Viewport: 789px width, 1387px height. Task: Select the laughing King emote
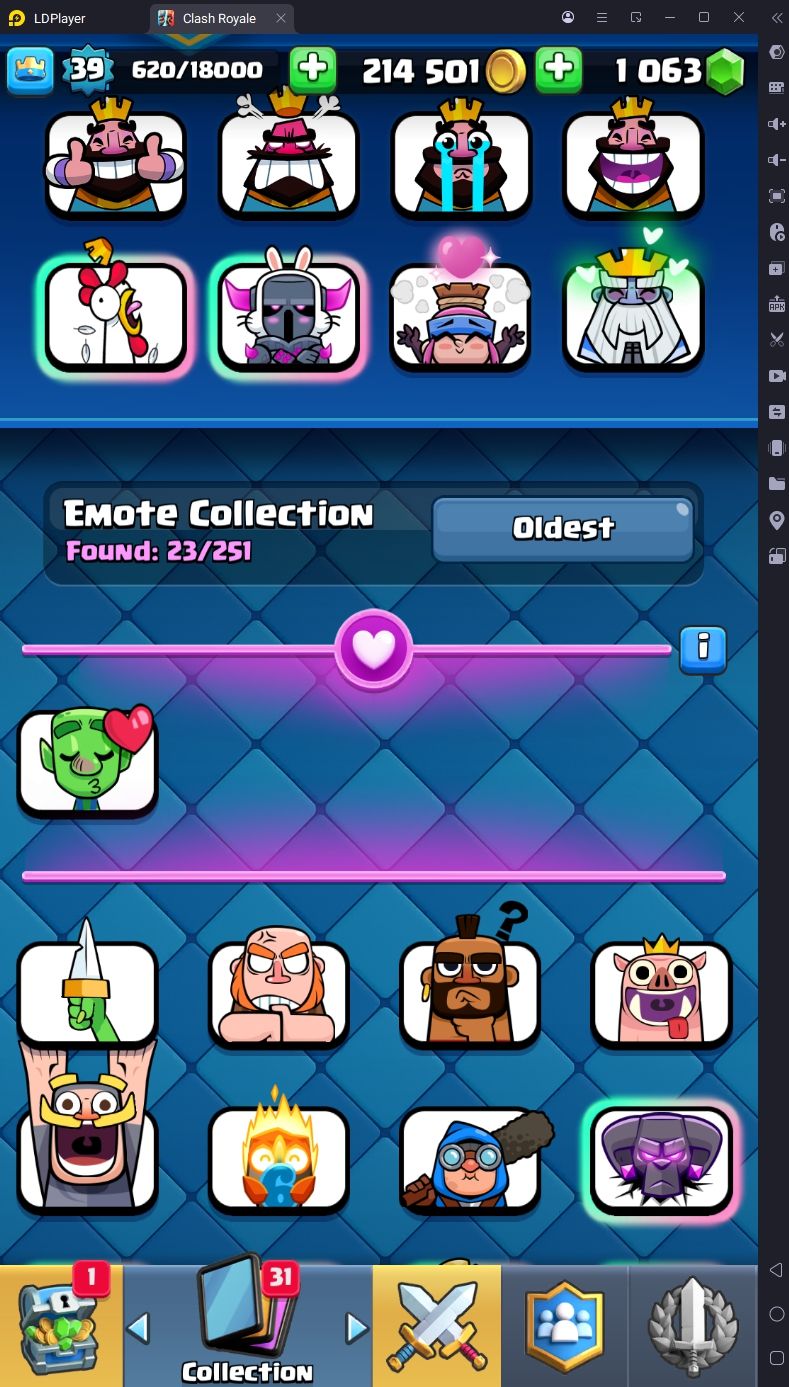pyautogui.click(x=633, y=163)
